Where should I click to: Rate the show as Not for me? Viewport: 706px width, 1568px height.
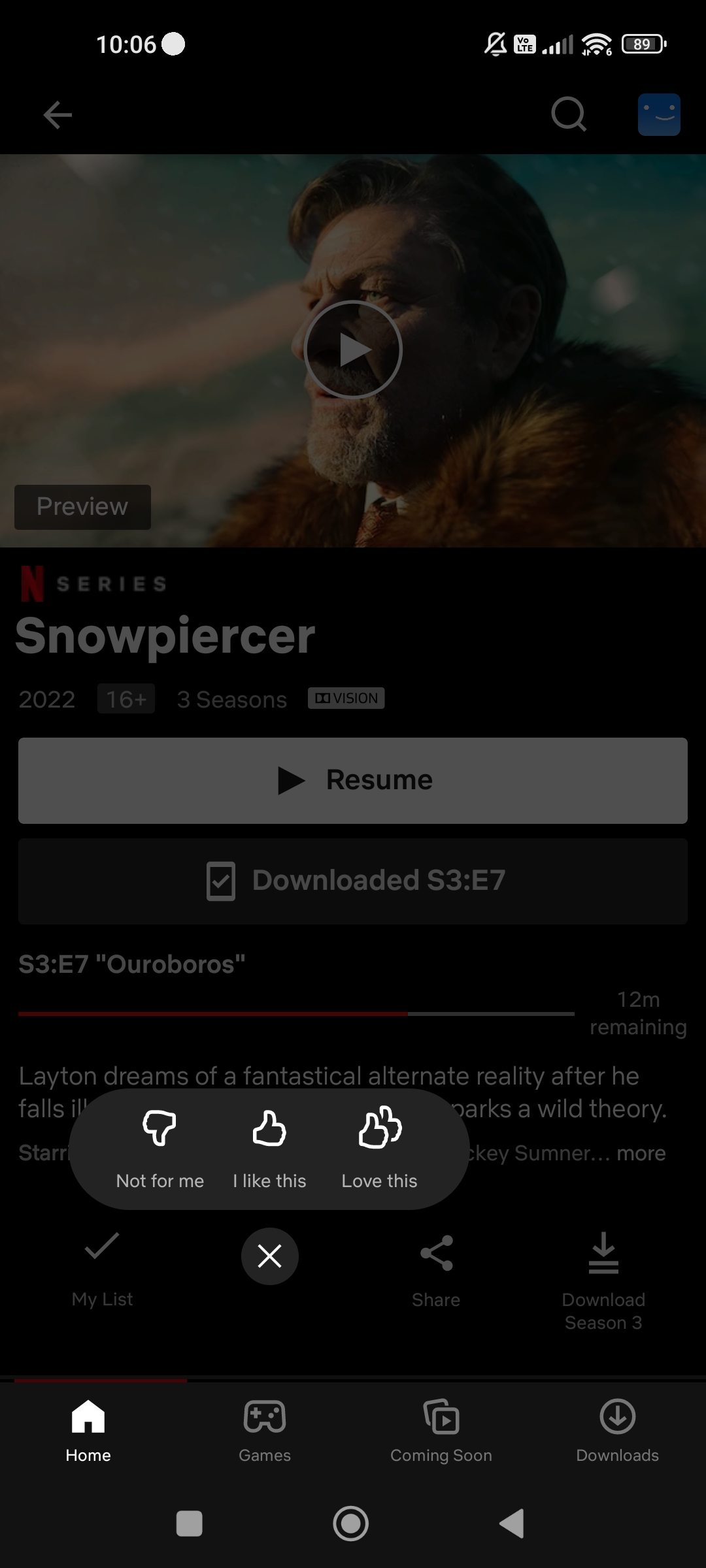tap(160, 1147)
